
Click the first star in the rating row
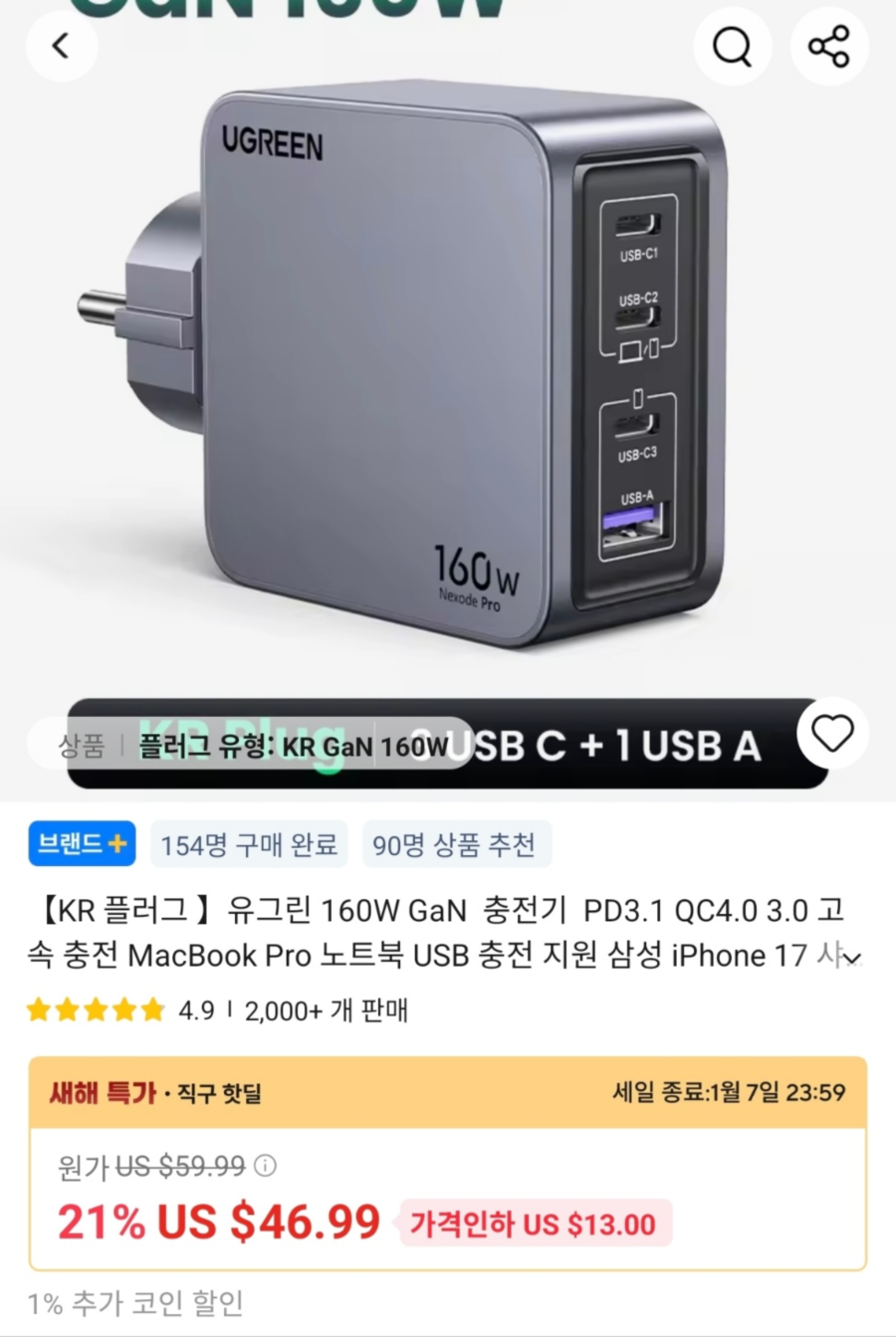pos(40,1009)
